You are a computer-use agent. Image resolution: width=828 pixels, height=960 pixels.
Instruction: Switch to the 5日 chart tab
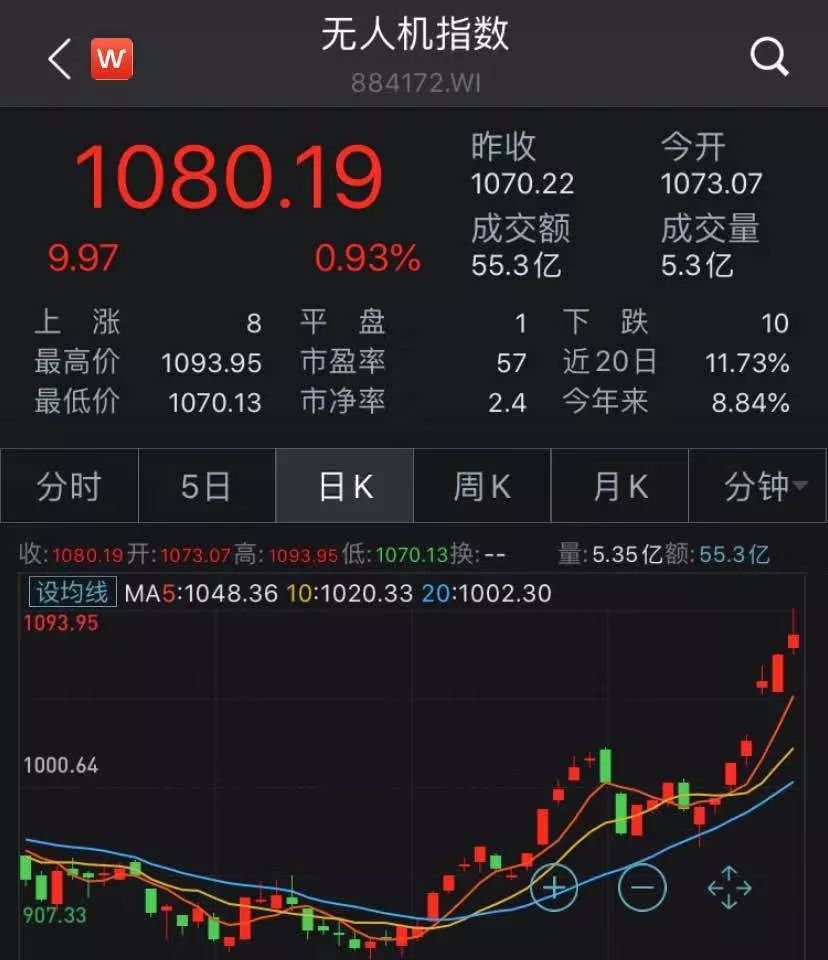click(206, 487)
